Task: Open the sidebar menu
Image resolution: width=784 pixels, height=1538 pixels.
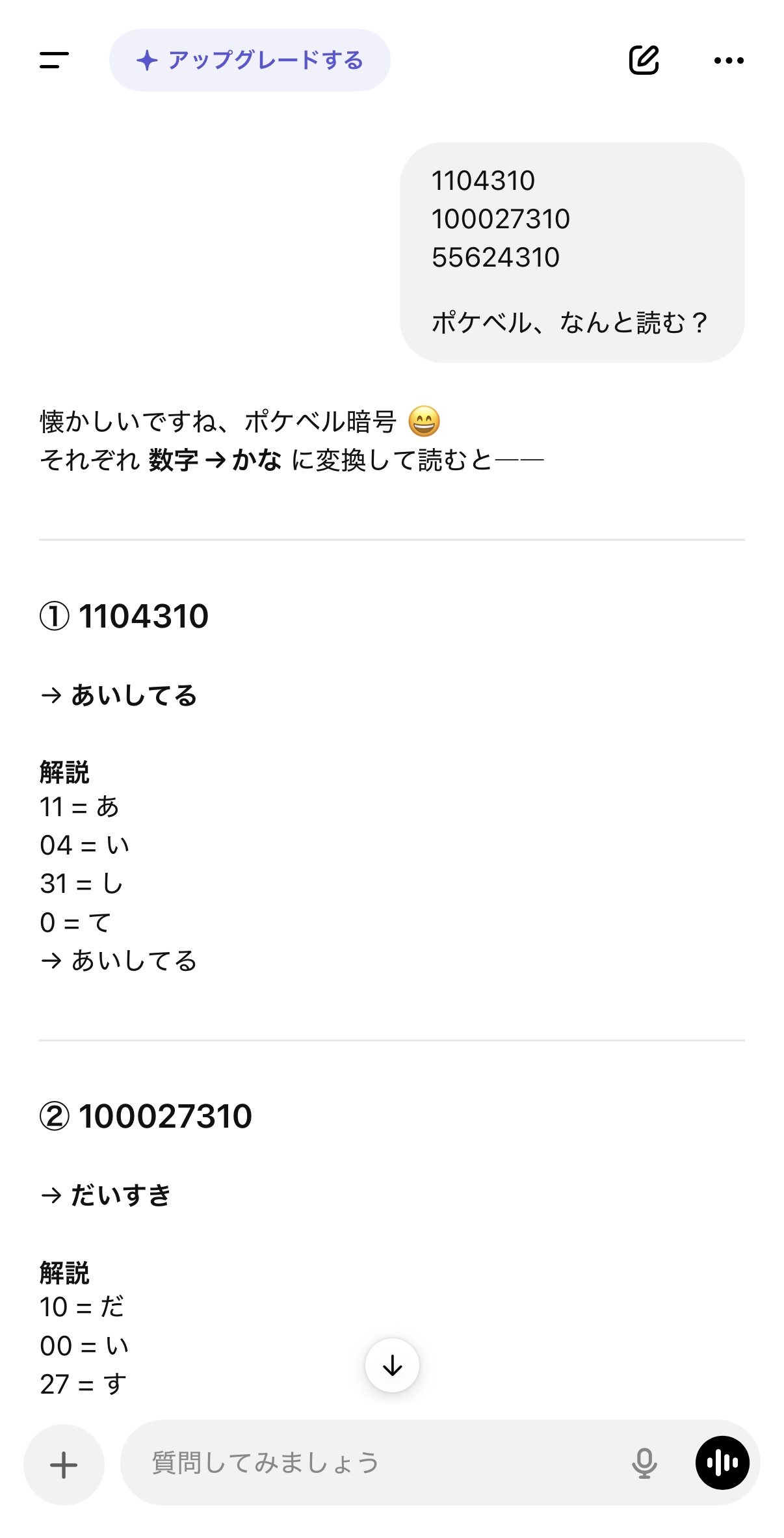Action: [x=54, y=60]
